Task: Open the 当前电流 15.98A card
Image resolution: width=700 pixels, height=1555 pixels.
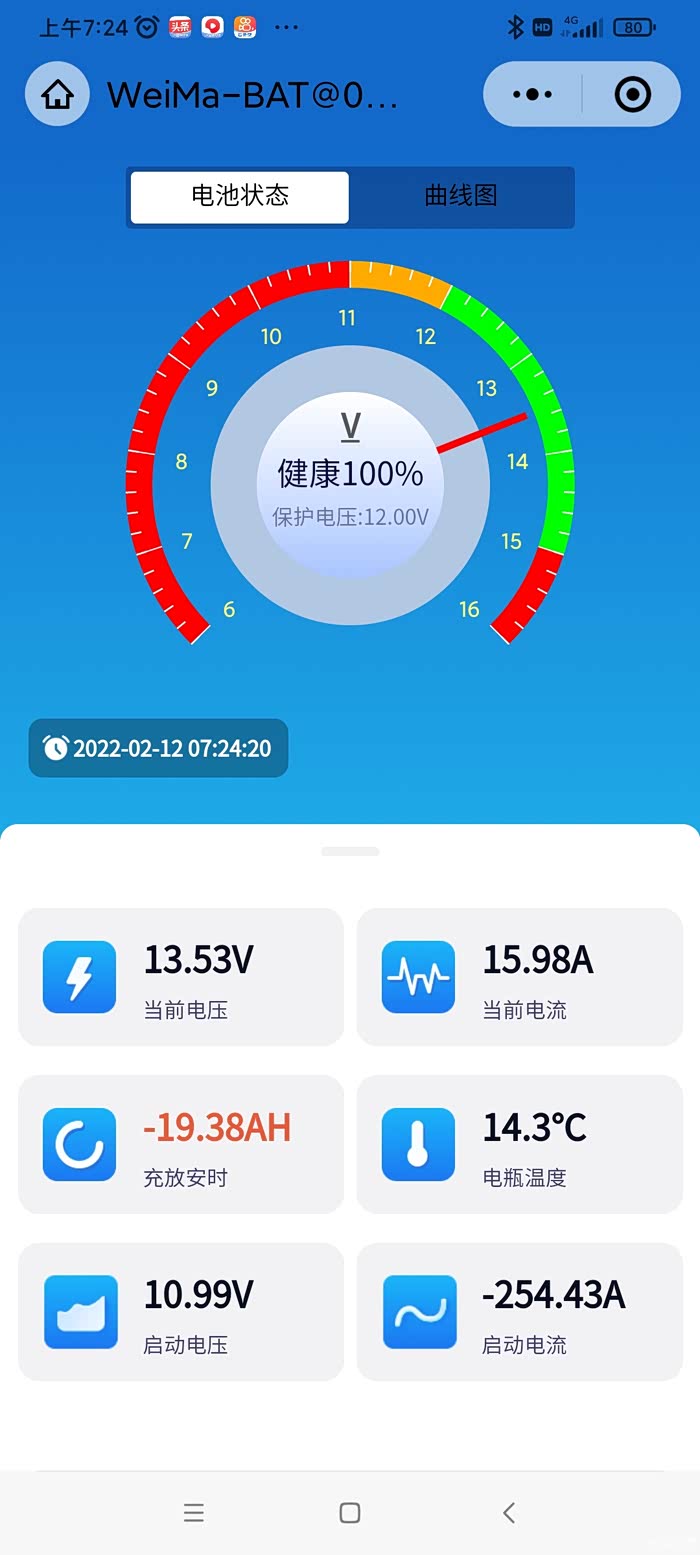Action: [x=520, y=977]
